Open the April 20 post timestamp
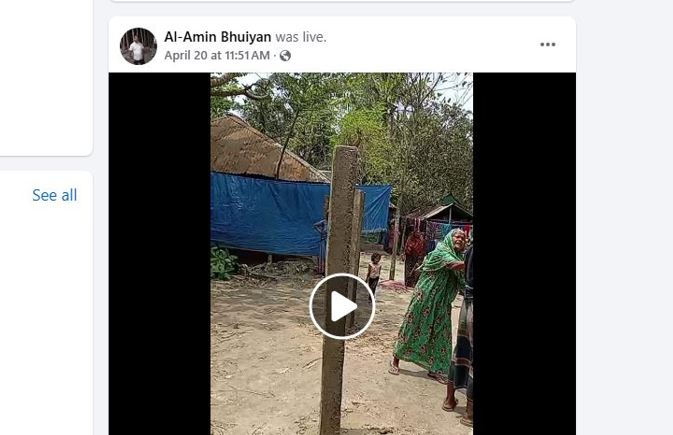This screenshot has height=435, width=673. tap(216, 56)
